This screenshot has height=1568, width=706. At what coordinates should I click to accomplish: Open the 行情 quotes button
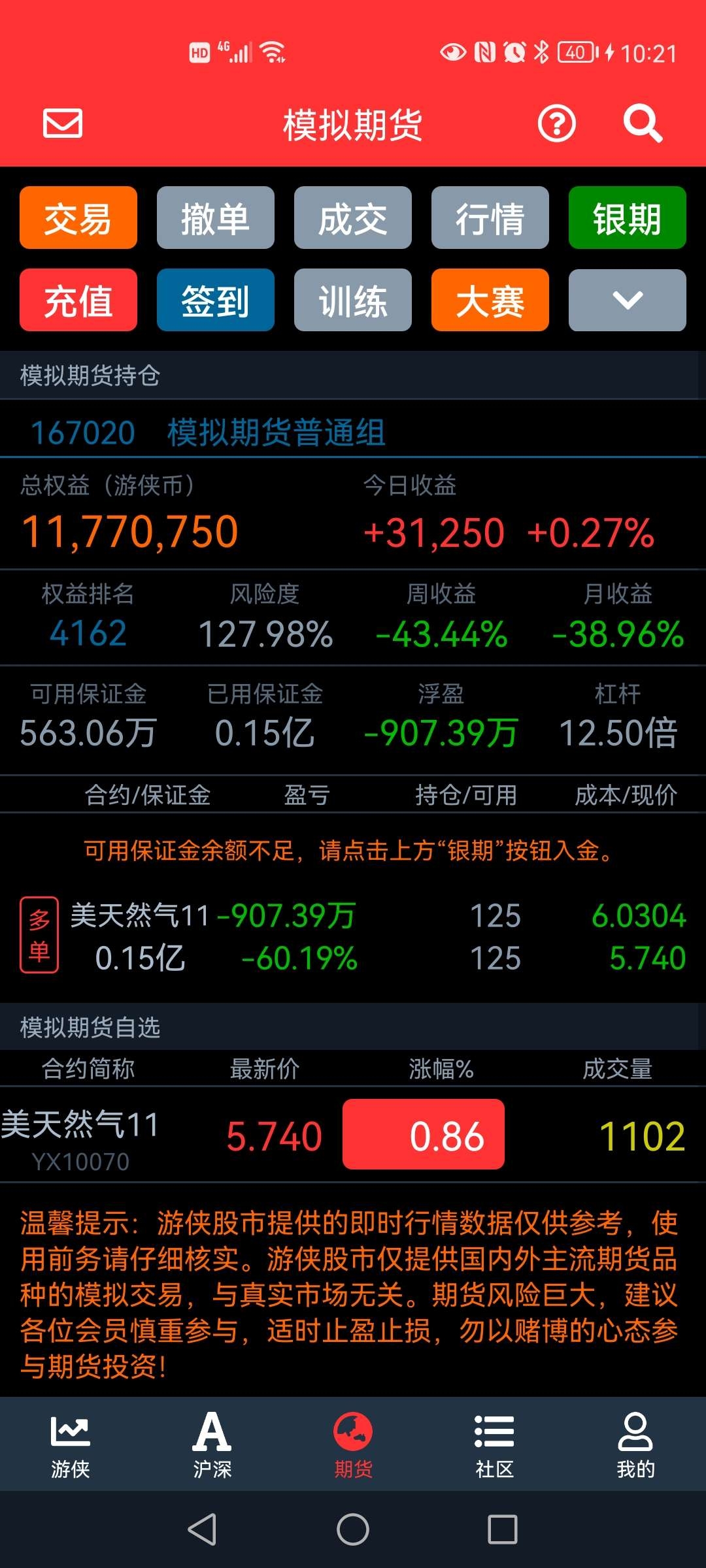[490, 218]
